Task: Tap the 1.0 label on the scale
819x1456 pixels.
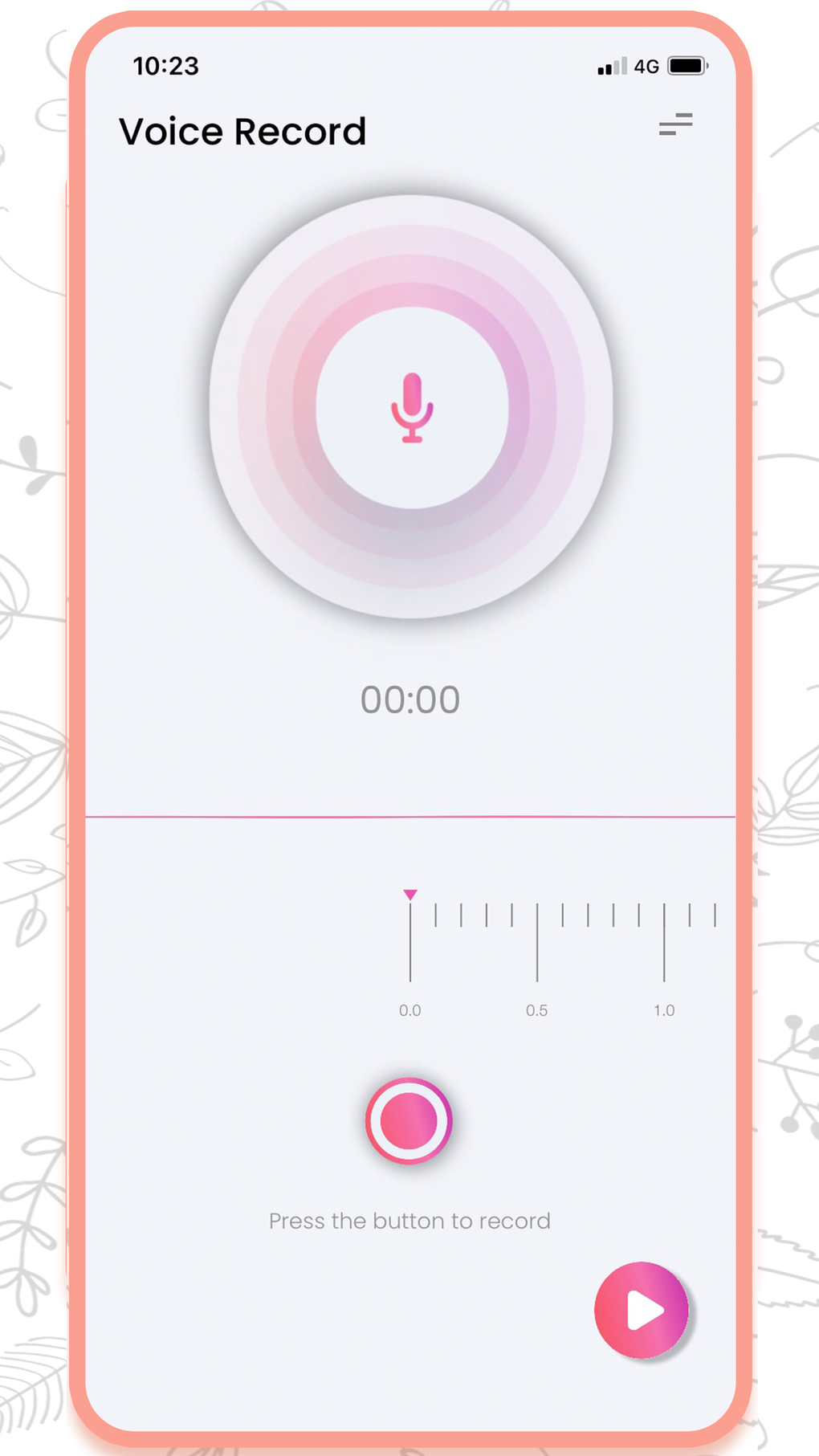Action: 664,1010
